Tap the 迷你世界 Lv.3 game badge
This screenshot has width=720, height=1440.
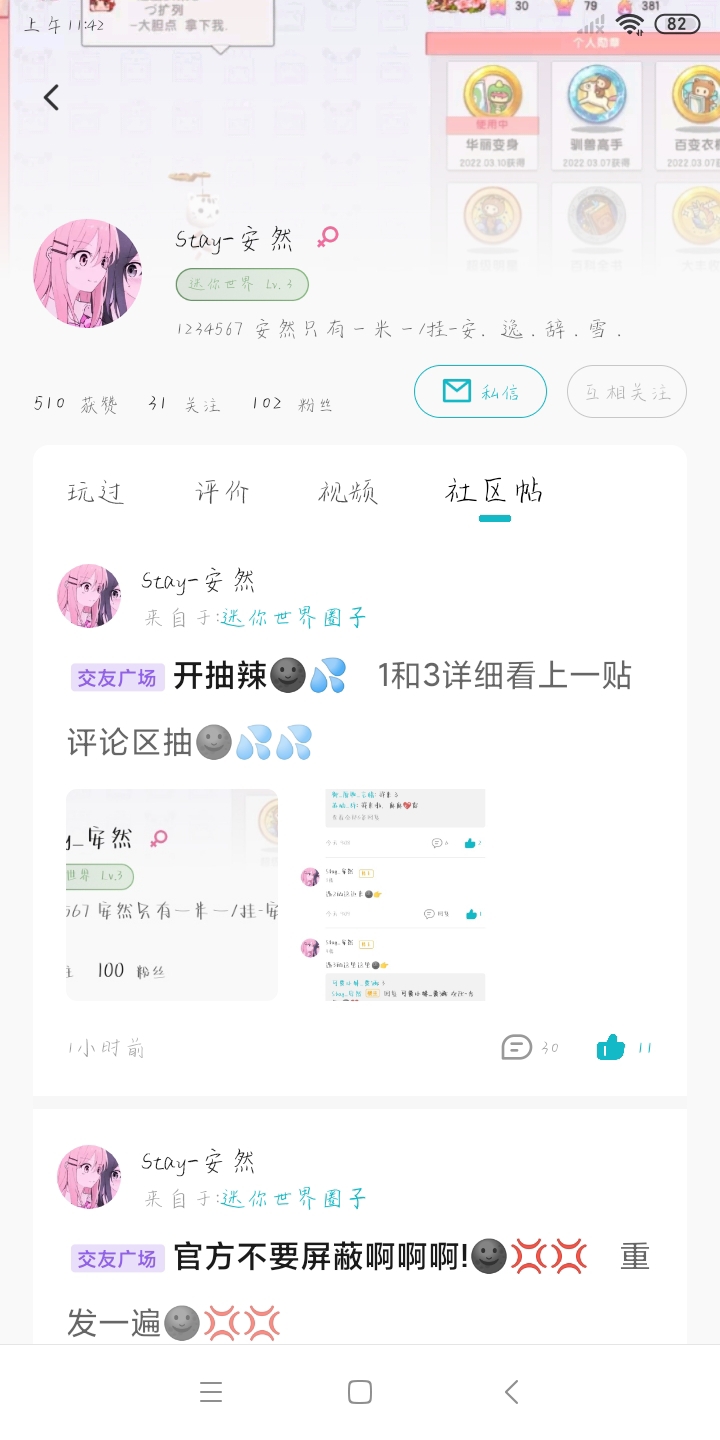tap(242, 285)
